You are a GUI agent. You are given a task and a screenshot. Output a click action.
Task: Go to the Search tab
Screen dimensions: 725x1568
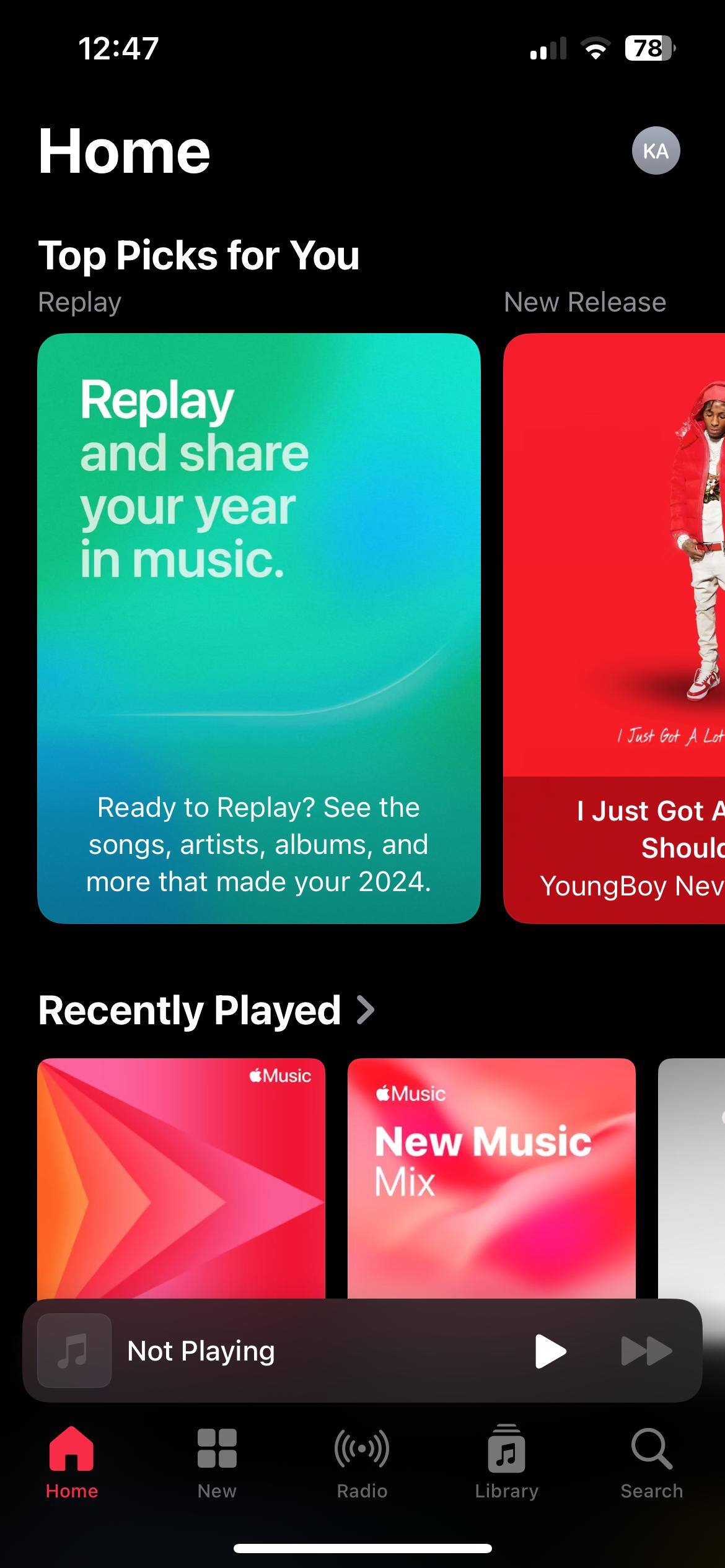[651, 1463]
